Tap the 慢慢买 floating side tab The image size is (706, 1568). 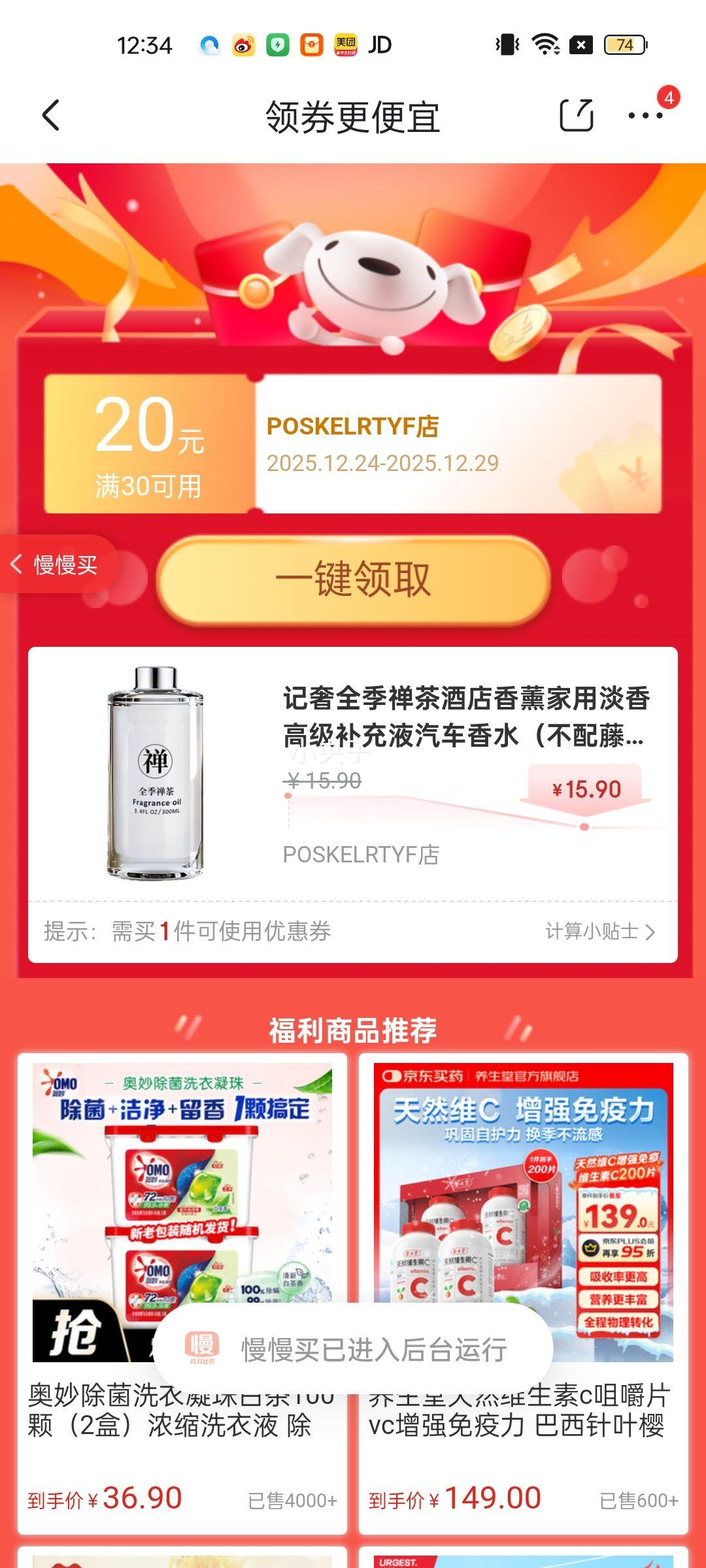pos(65,564)
